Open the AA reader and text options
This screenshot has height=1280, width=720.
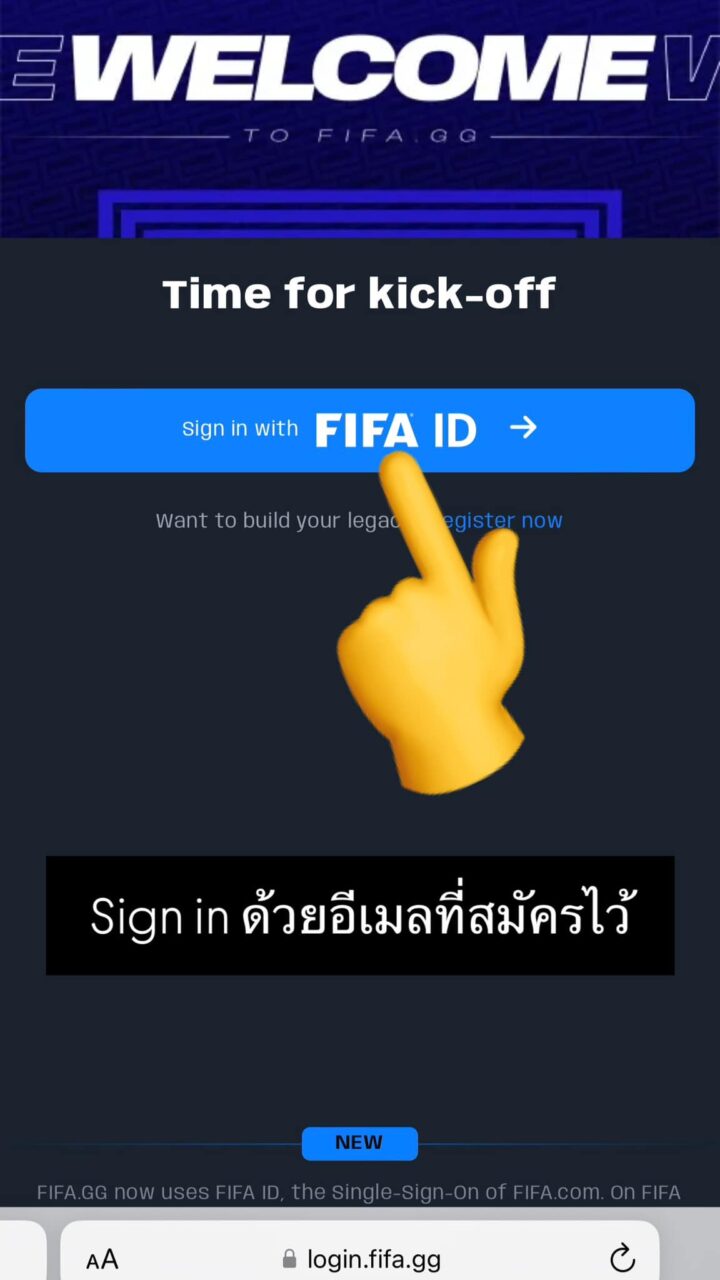pos(102,1259)
